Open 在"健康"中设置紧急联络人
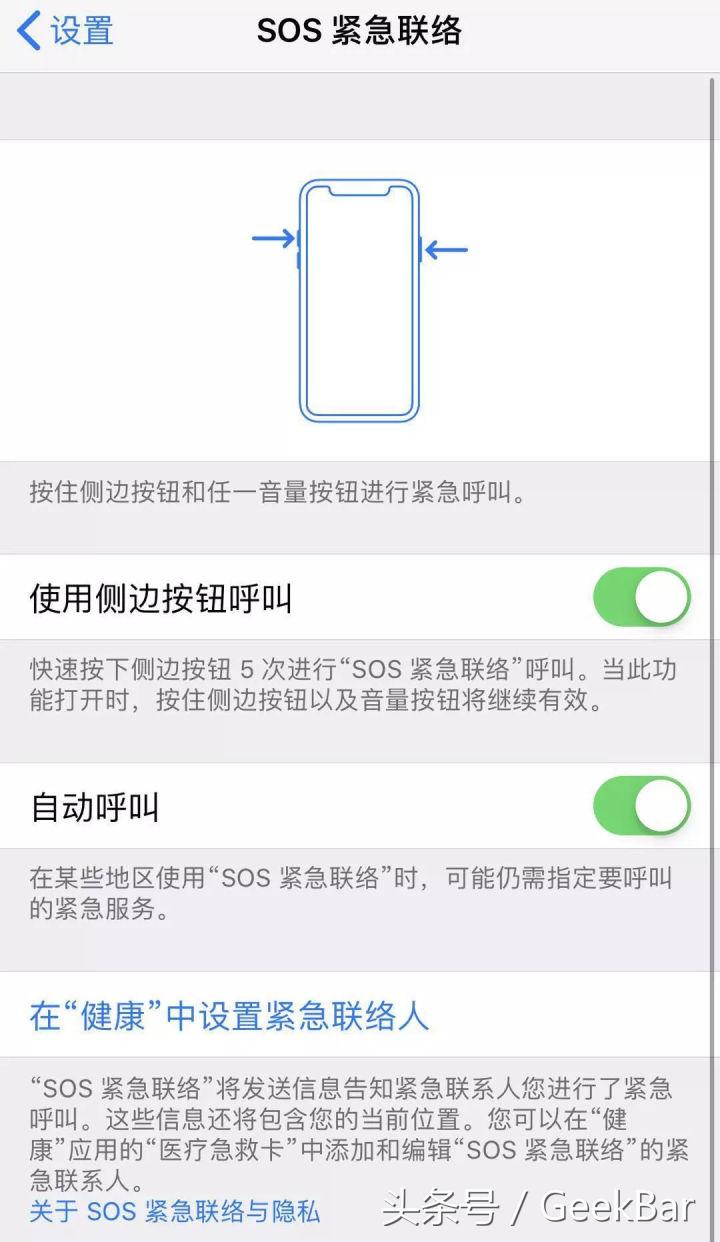The width and height of the screenshot is (720, 1242). click(229, 1014)
